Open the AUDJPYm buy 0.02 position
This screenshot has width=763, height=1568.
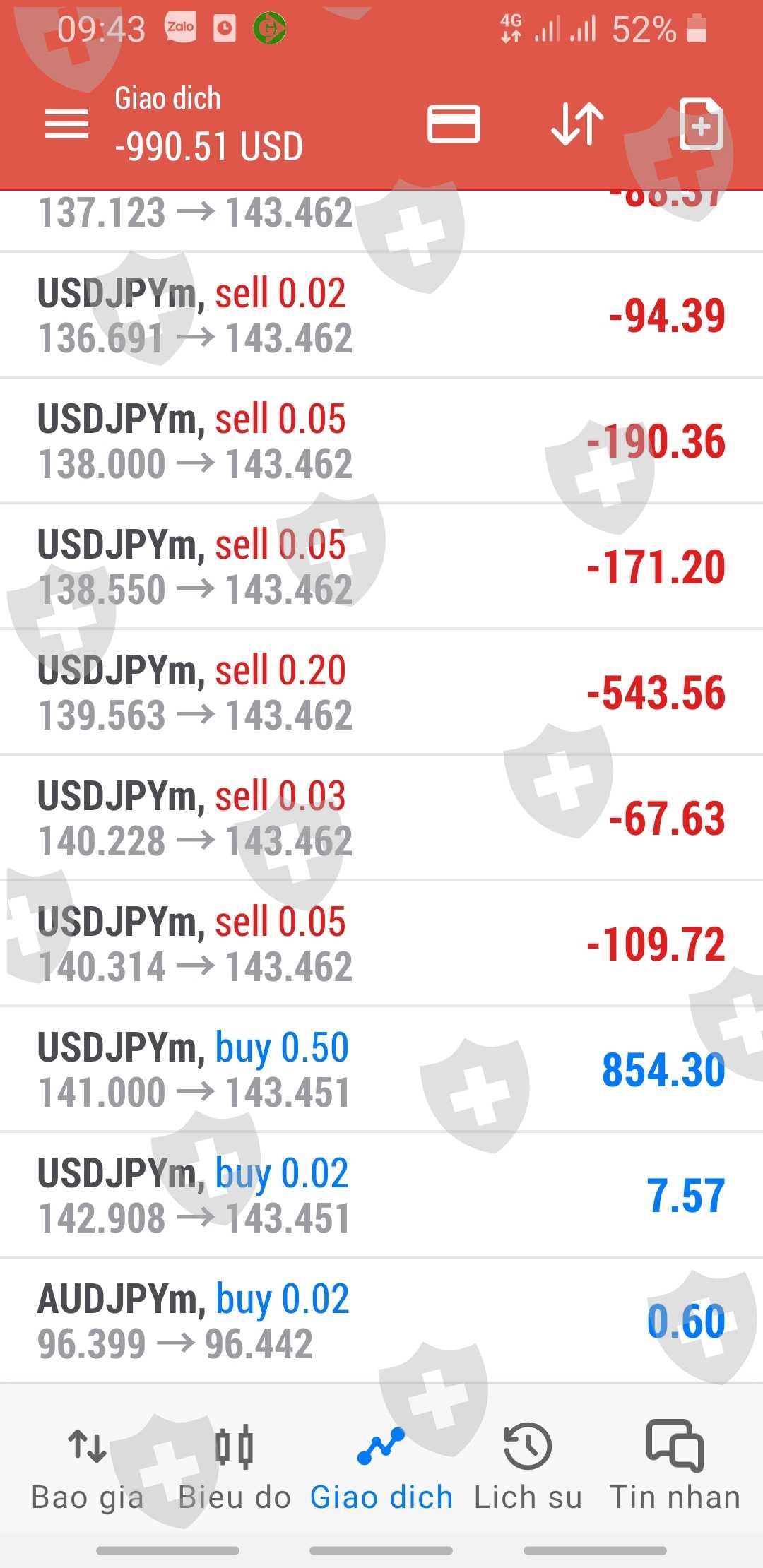tap(381, 1321)
